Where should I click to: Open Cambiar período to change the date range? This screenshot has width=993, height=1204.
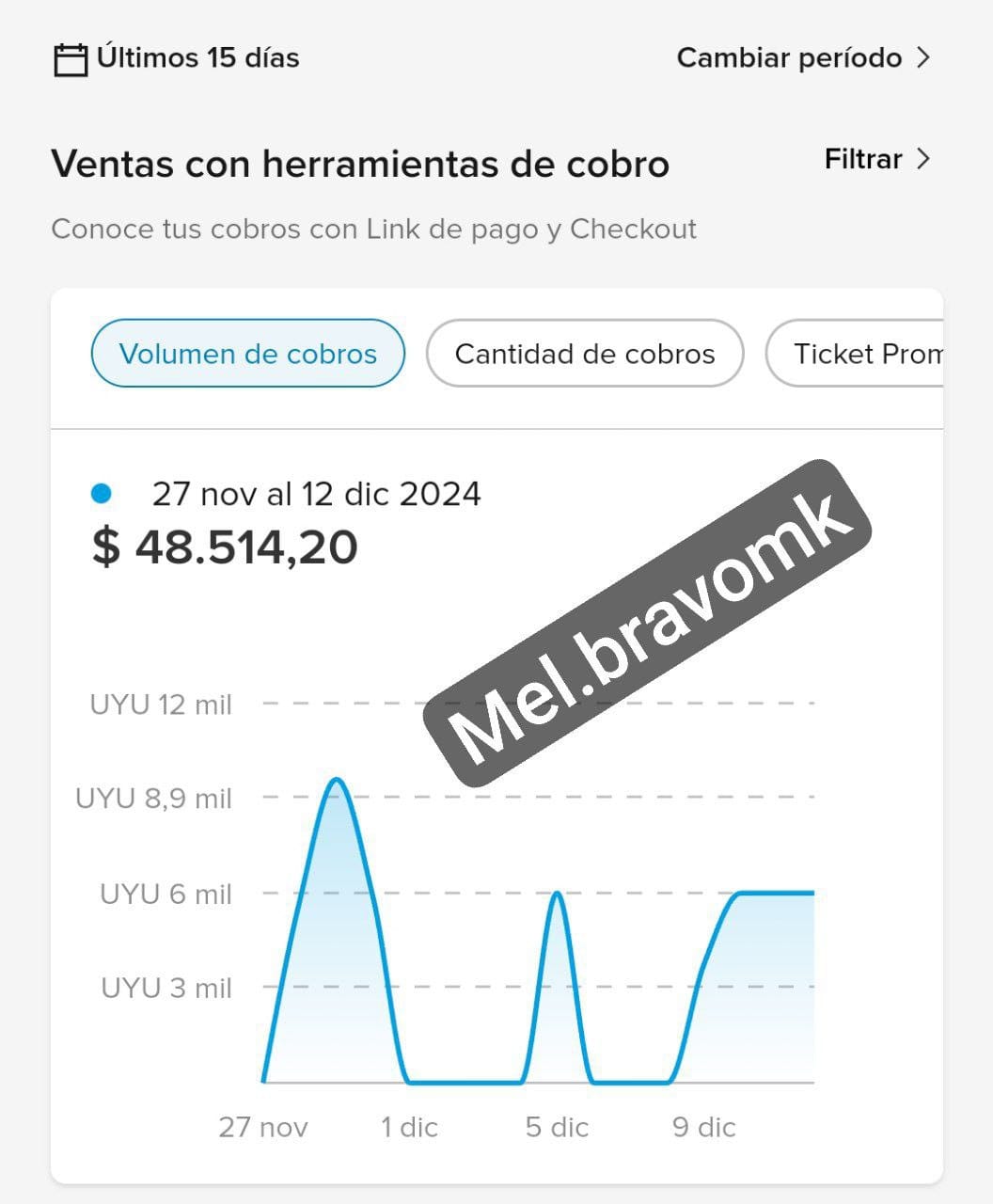tap(802, 58)
